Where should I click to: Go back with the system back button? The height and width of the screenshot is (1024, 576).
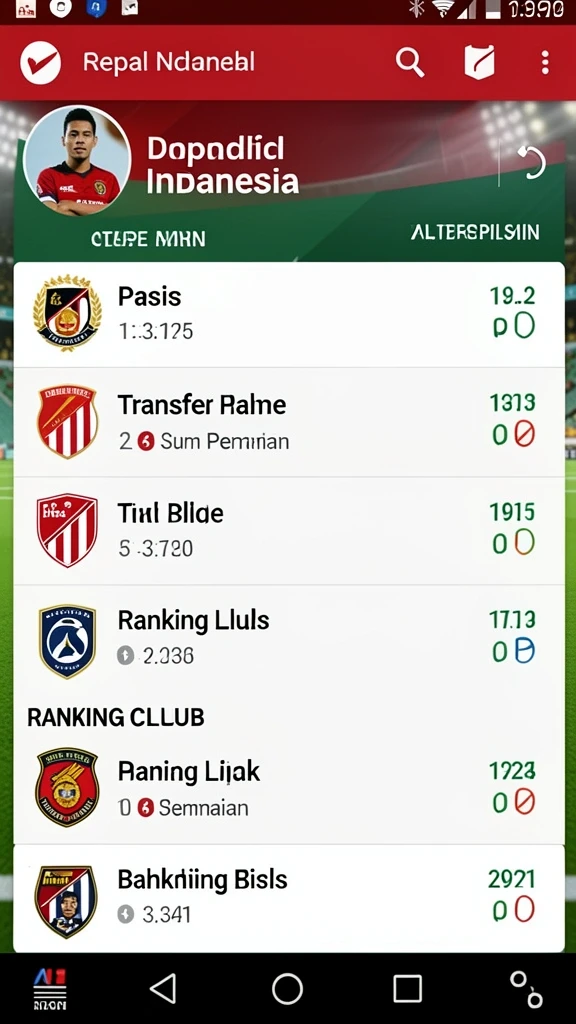163,988
